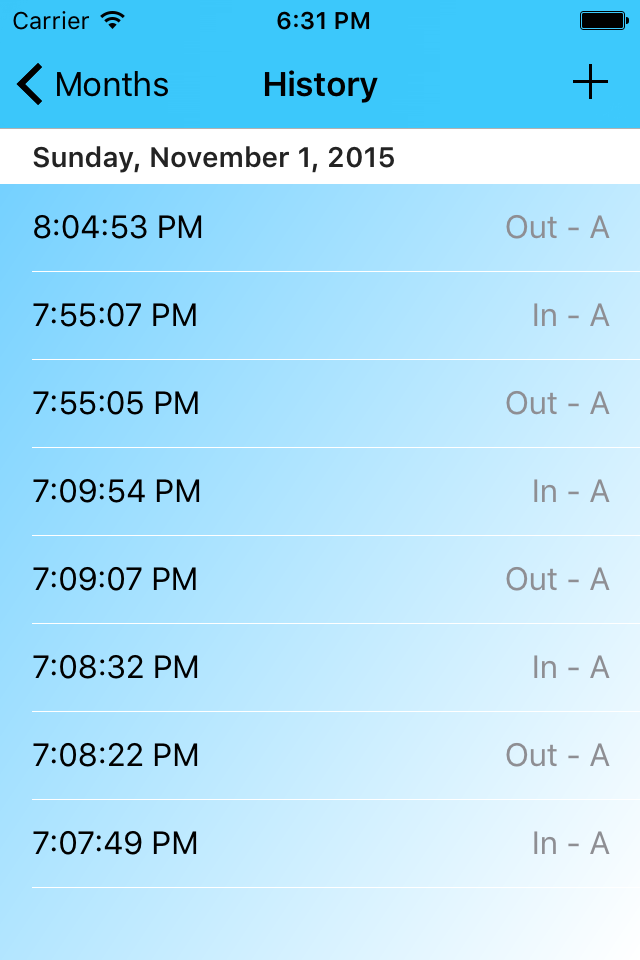Add a new history entry
640x960 pixels.
(x=590, y=83)
